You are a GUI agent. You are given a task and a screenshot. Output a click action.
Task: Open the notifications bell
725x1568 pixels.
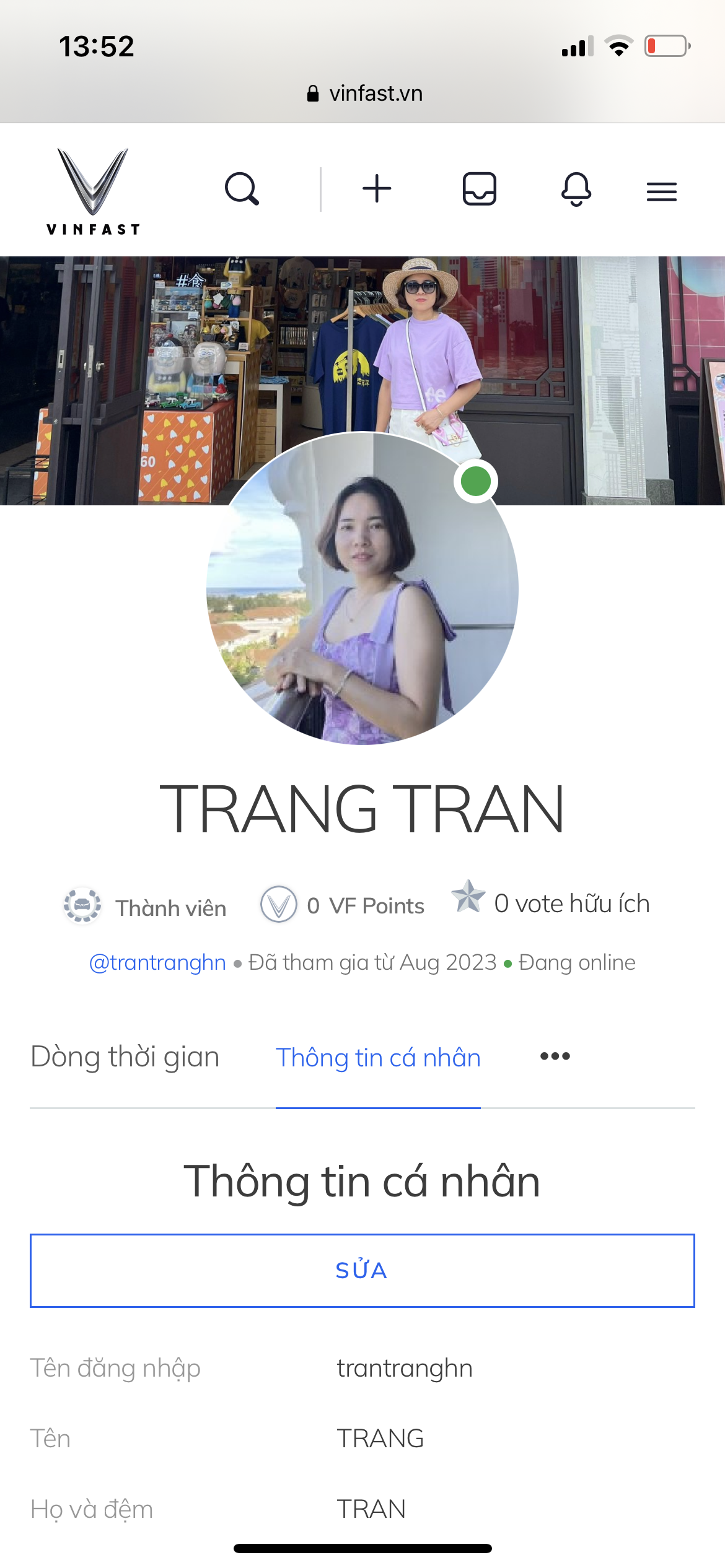[x=576, y=189]
